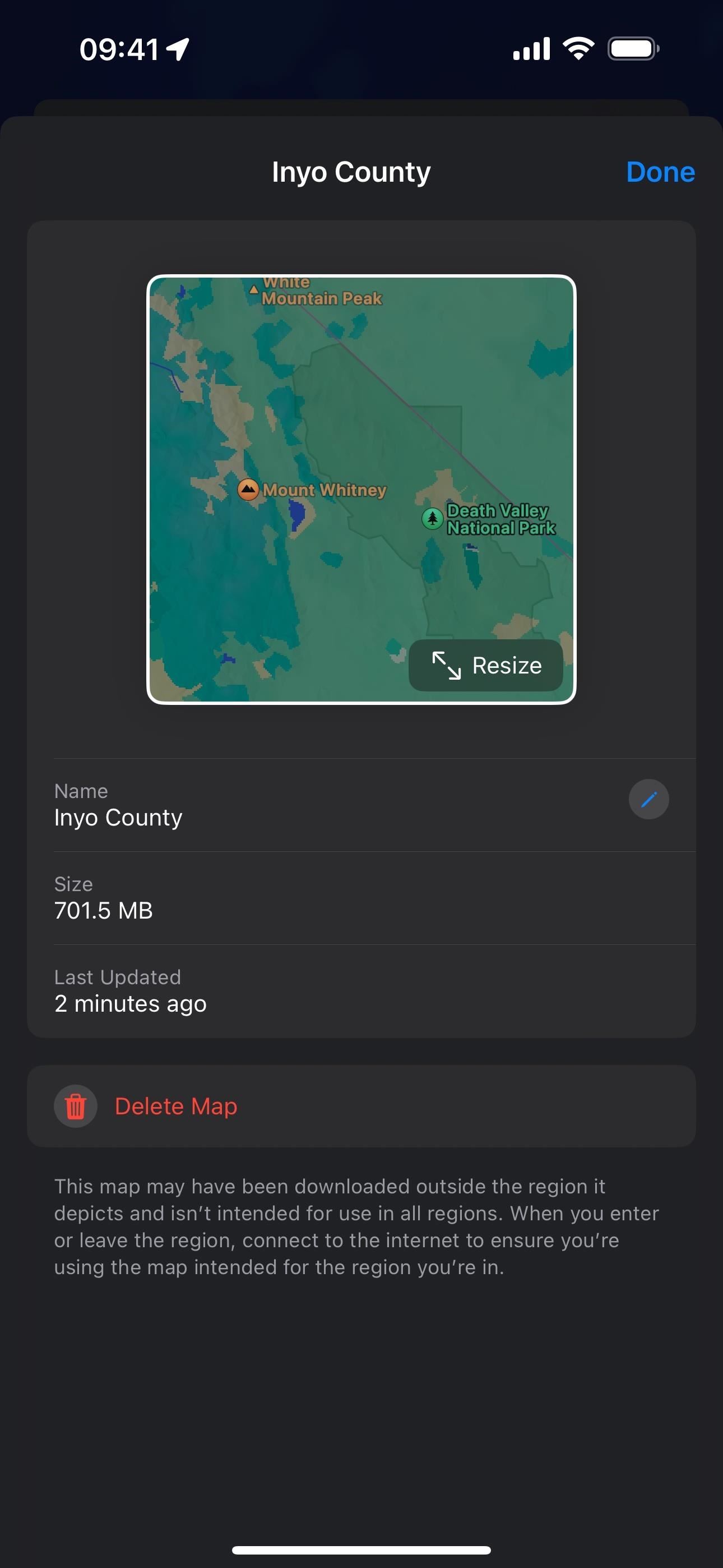The image size is (723, 1568).
Task: Tap Done to close the map details
Action: pyautogui.click(x=660, y=172)
